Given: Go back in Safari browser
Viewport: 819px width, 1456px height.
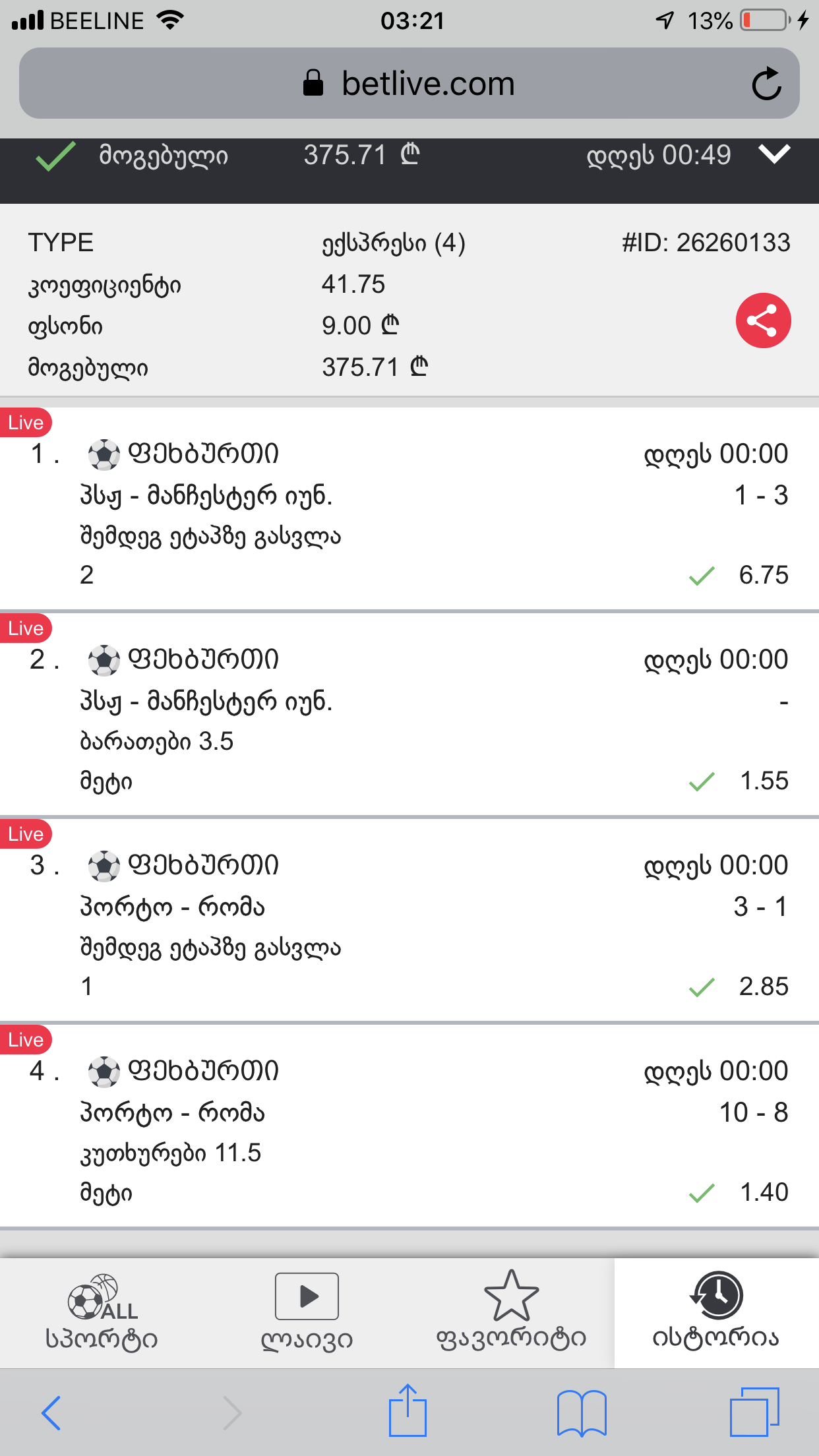Looking at the screenshot, I should click(51, 1412).
